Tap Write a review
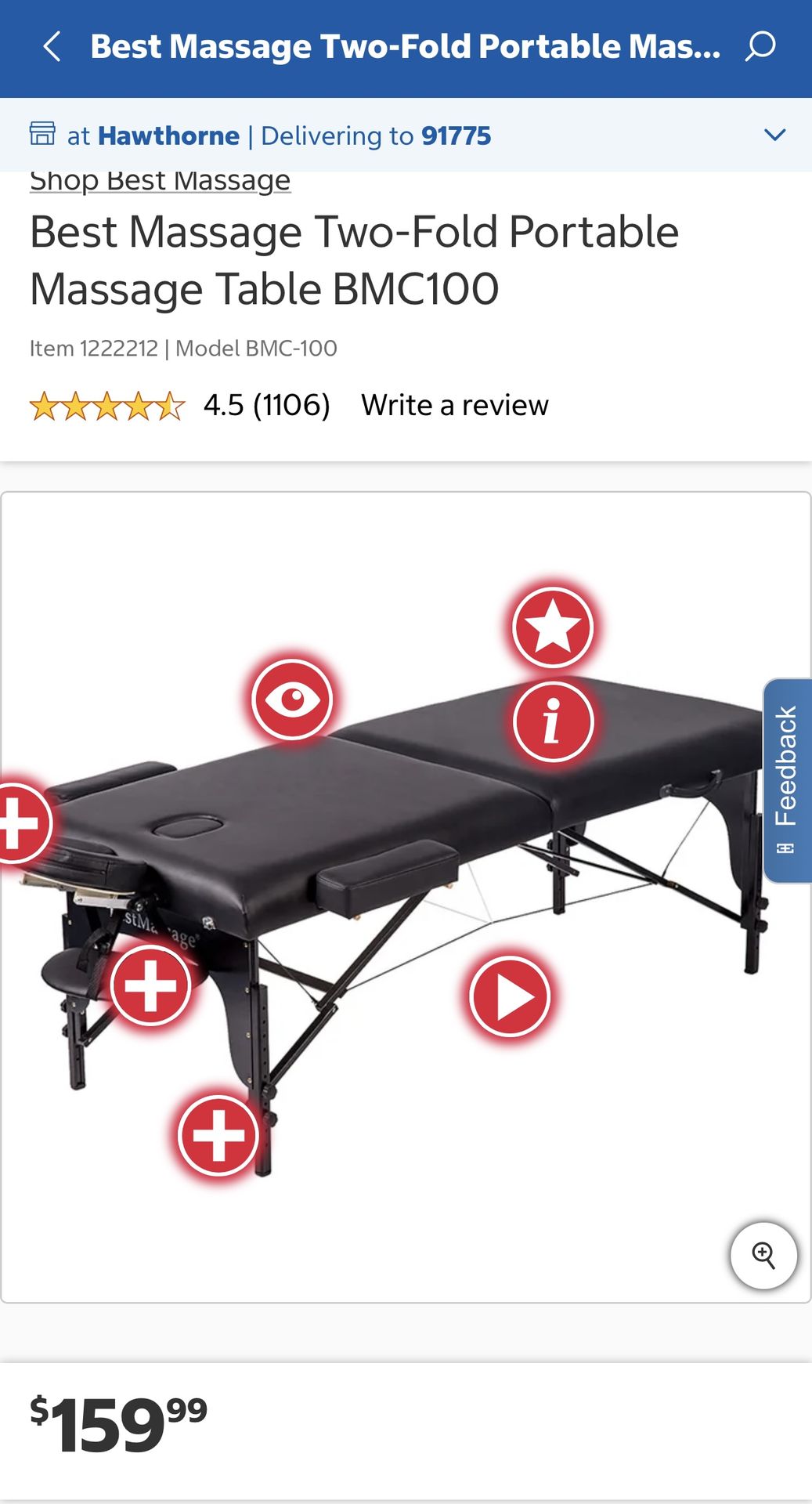Screen dimensions: 812x1504 point(454,406)
